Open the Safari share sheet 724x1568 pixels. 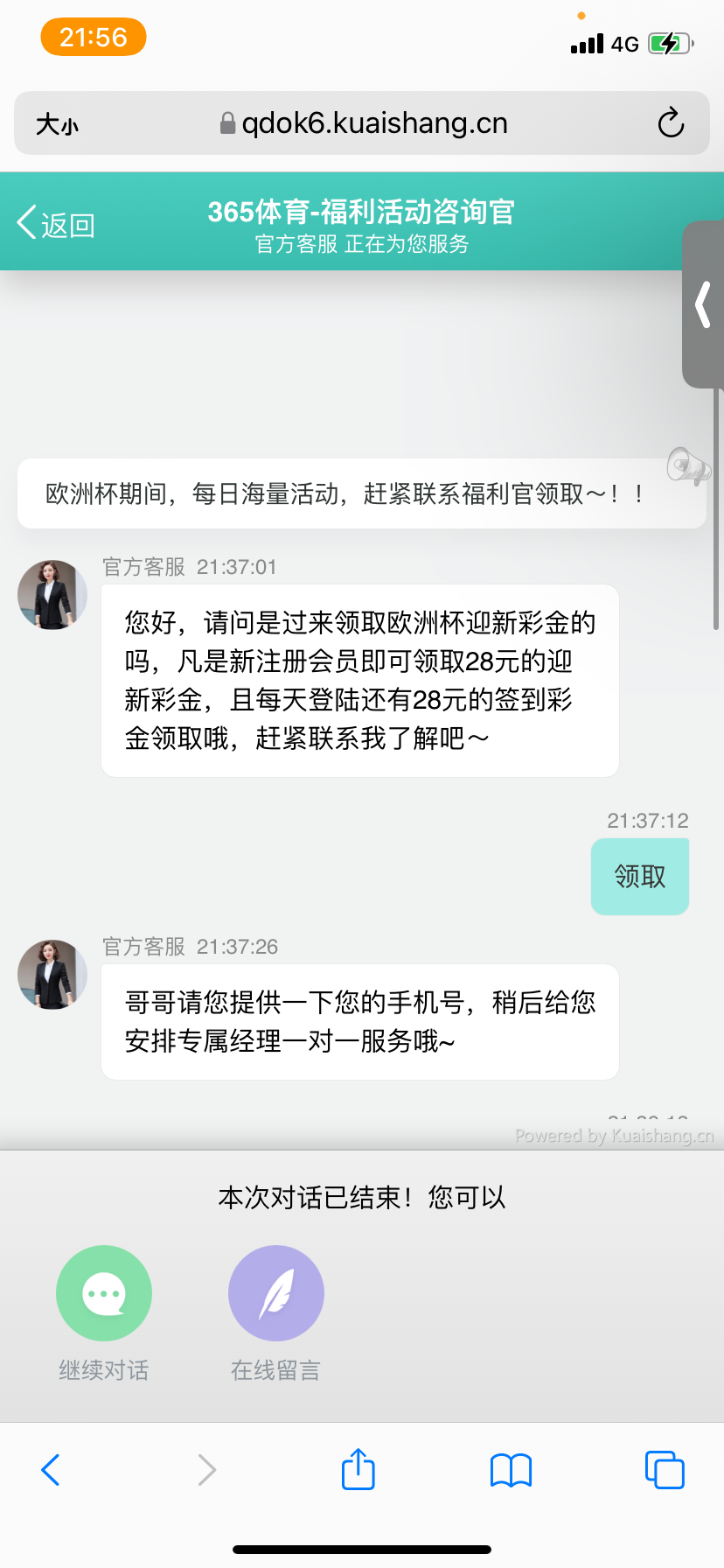tap(359, 1469)
